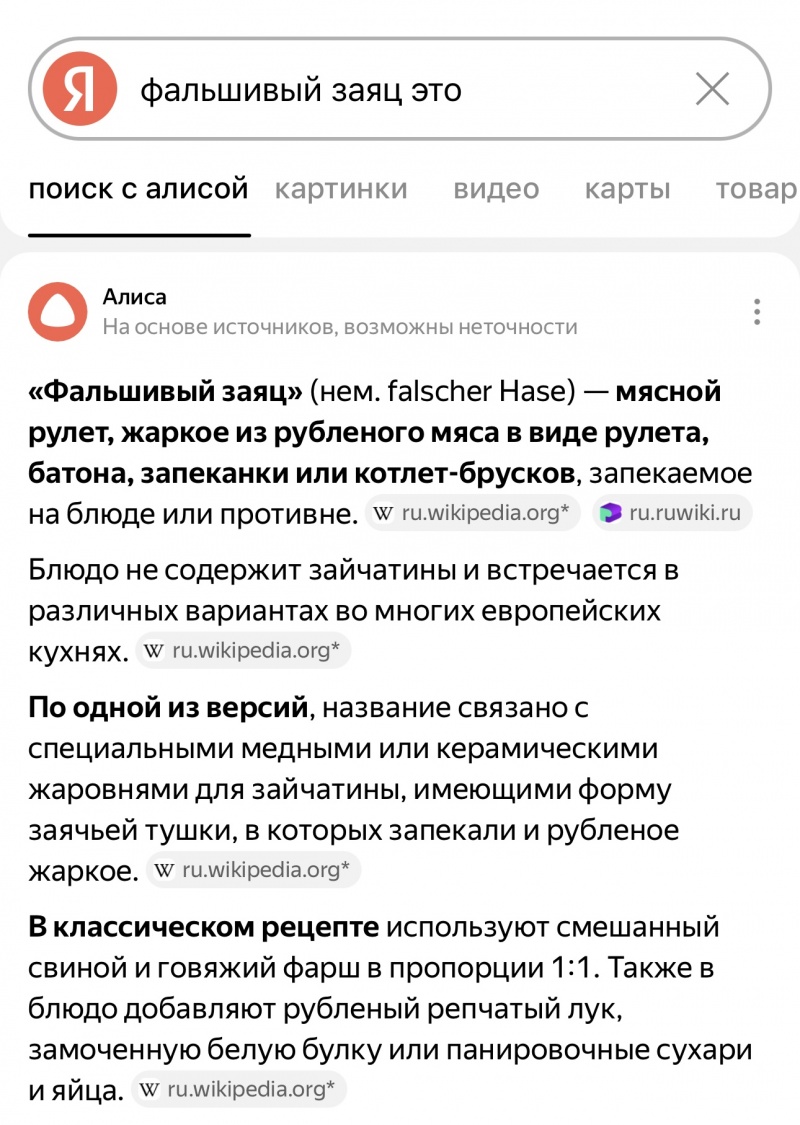
Task: Select the «поиск с алисой» tab
Action: point(138,189)
